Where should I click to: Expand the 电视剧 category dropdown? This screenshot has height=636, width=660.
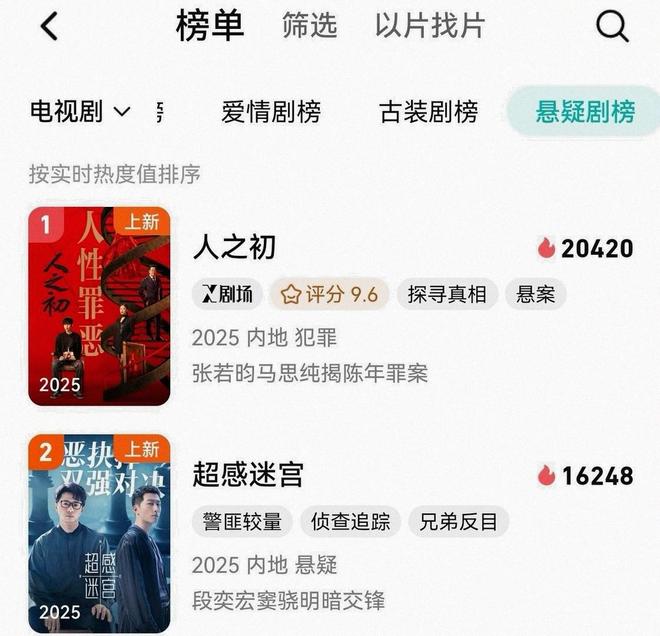[80, 111]
